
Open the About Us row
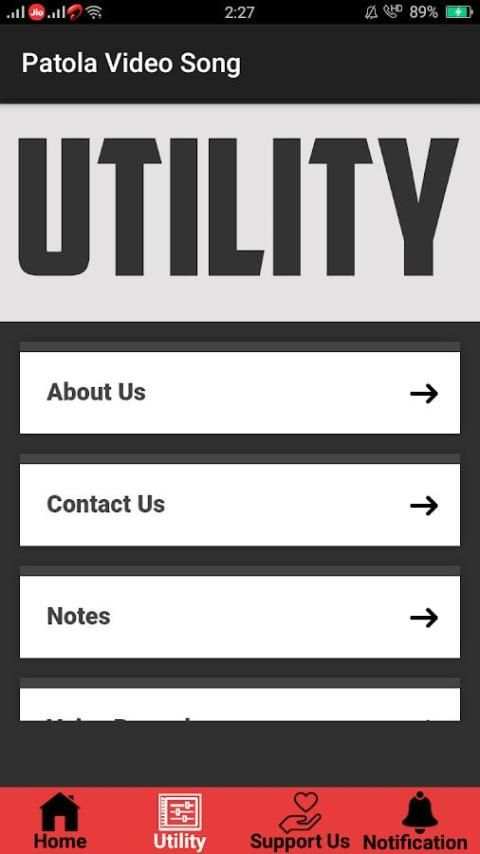click(240, 393)
